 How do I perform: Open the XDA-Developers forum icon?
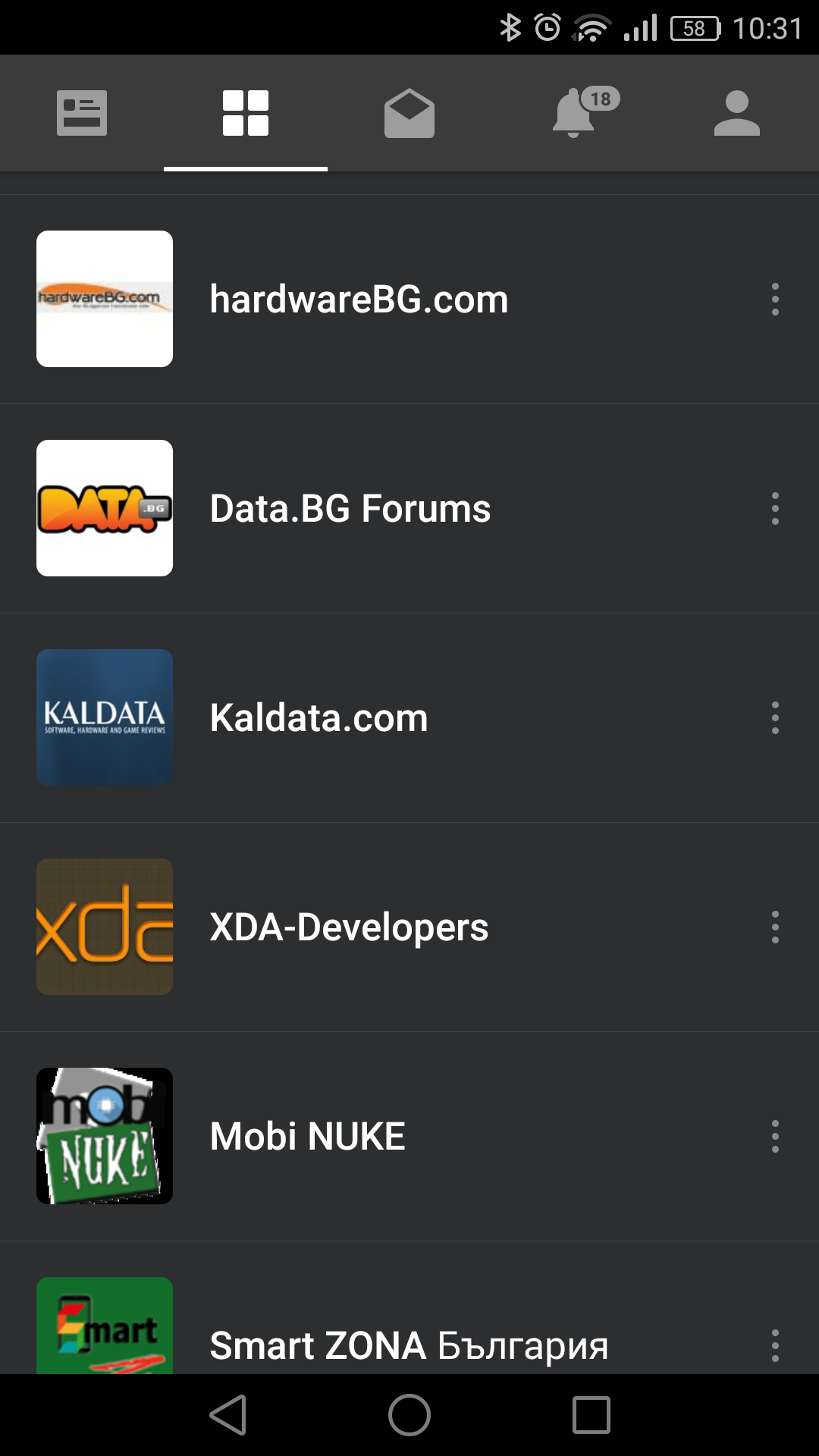click(x=105, y=926)
